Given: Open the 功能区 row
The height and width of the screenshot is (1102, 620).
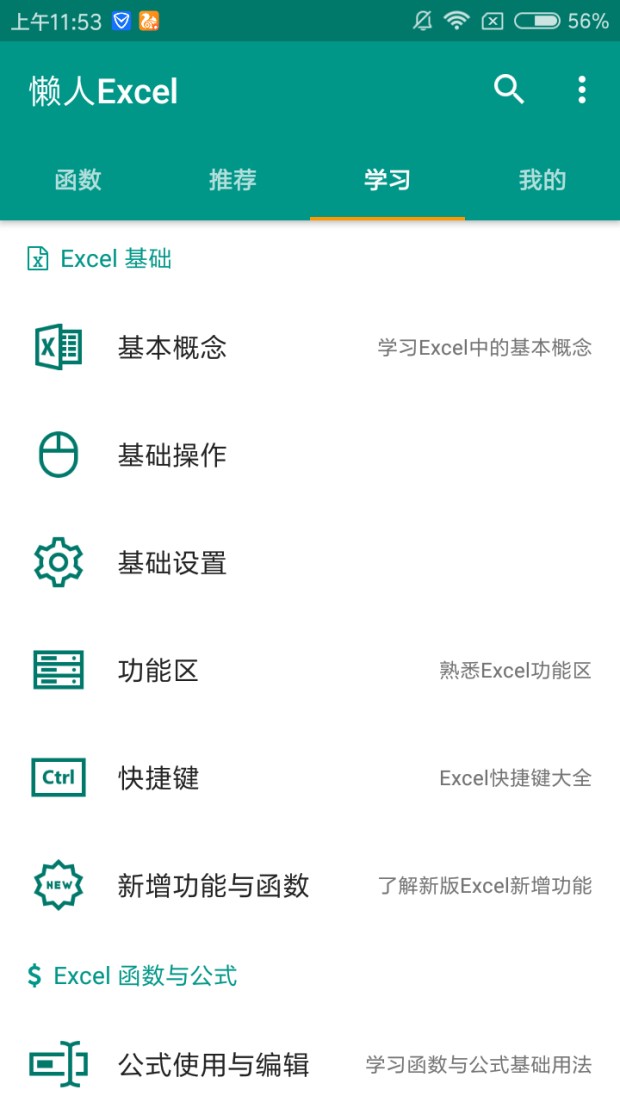Looking at the screenshot, I should point(310,670).
